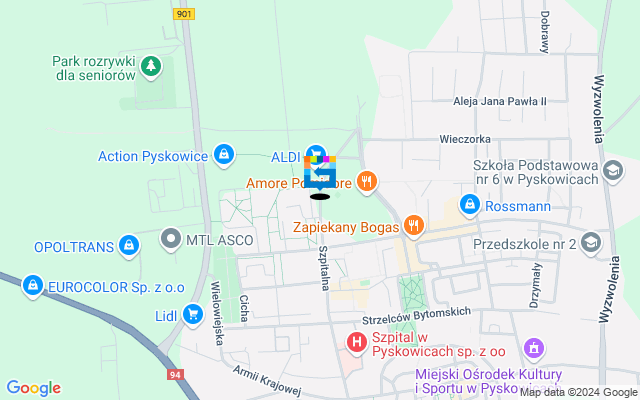Image resolution: width=640 pixels, height=400 pixels.
Task: Tap the Amore Pomidore restaurant pin
Action: (x=368, y=181)
